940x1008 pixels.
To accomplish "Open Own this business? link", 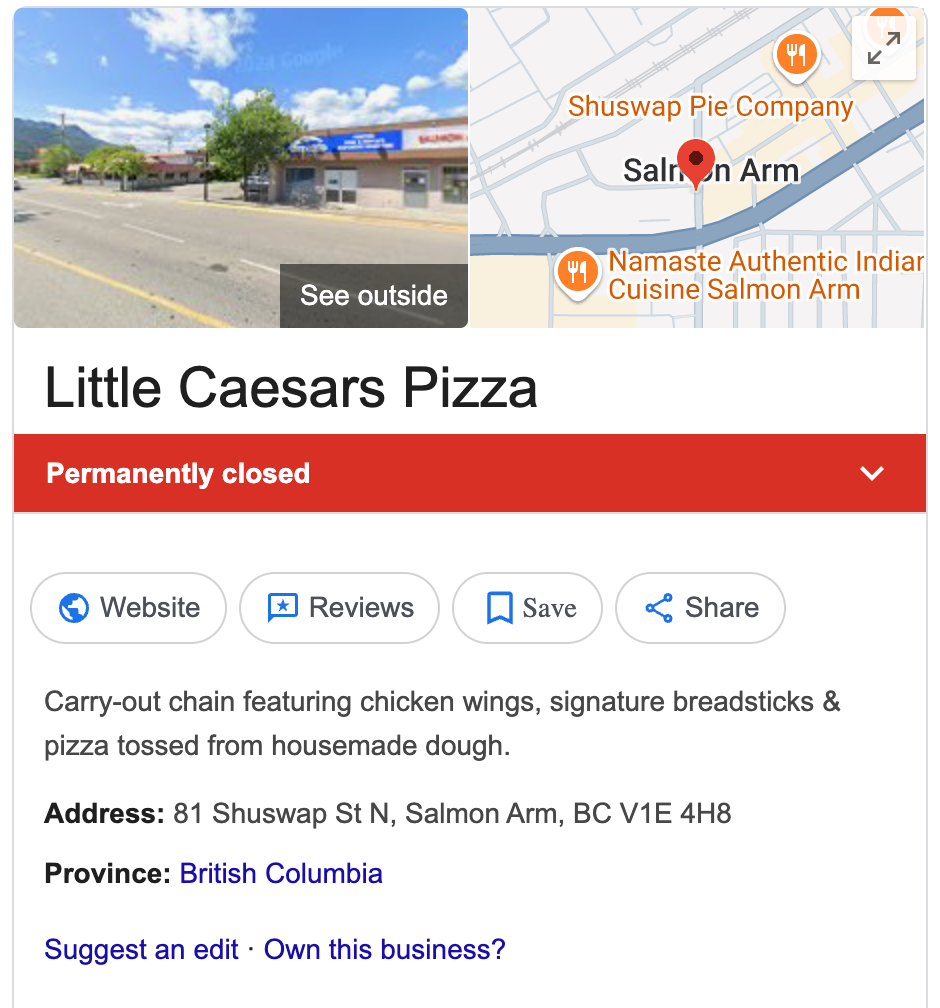I will point(384,949).
